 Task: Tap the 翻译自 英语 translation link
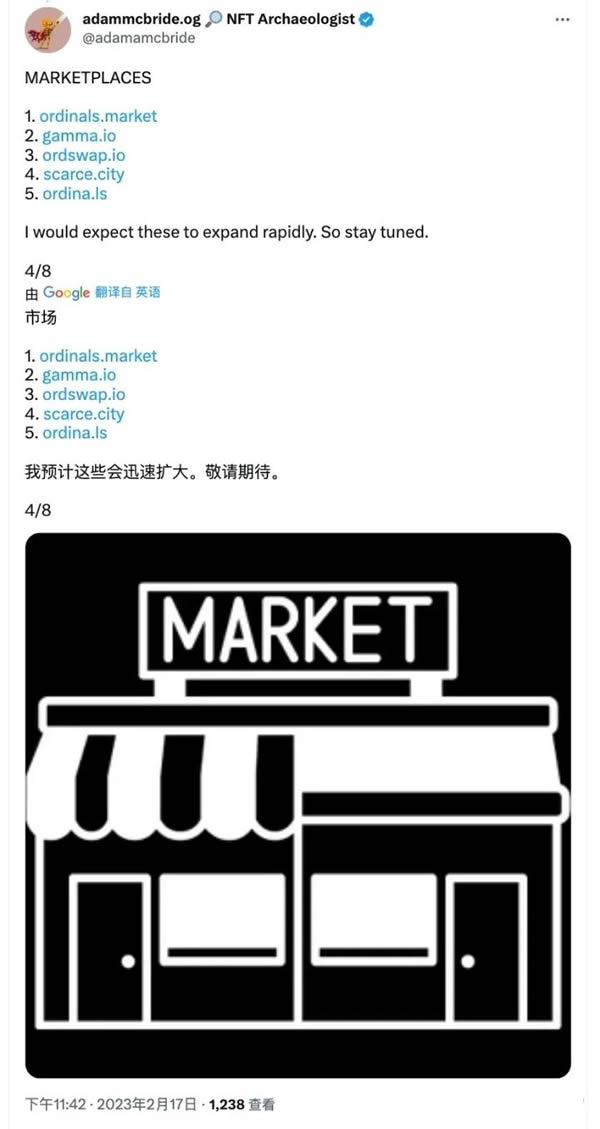point(127,292)
